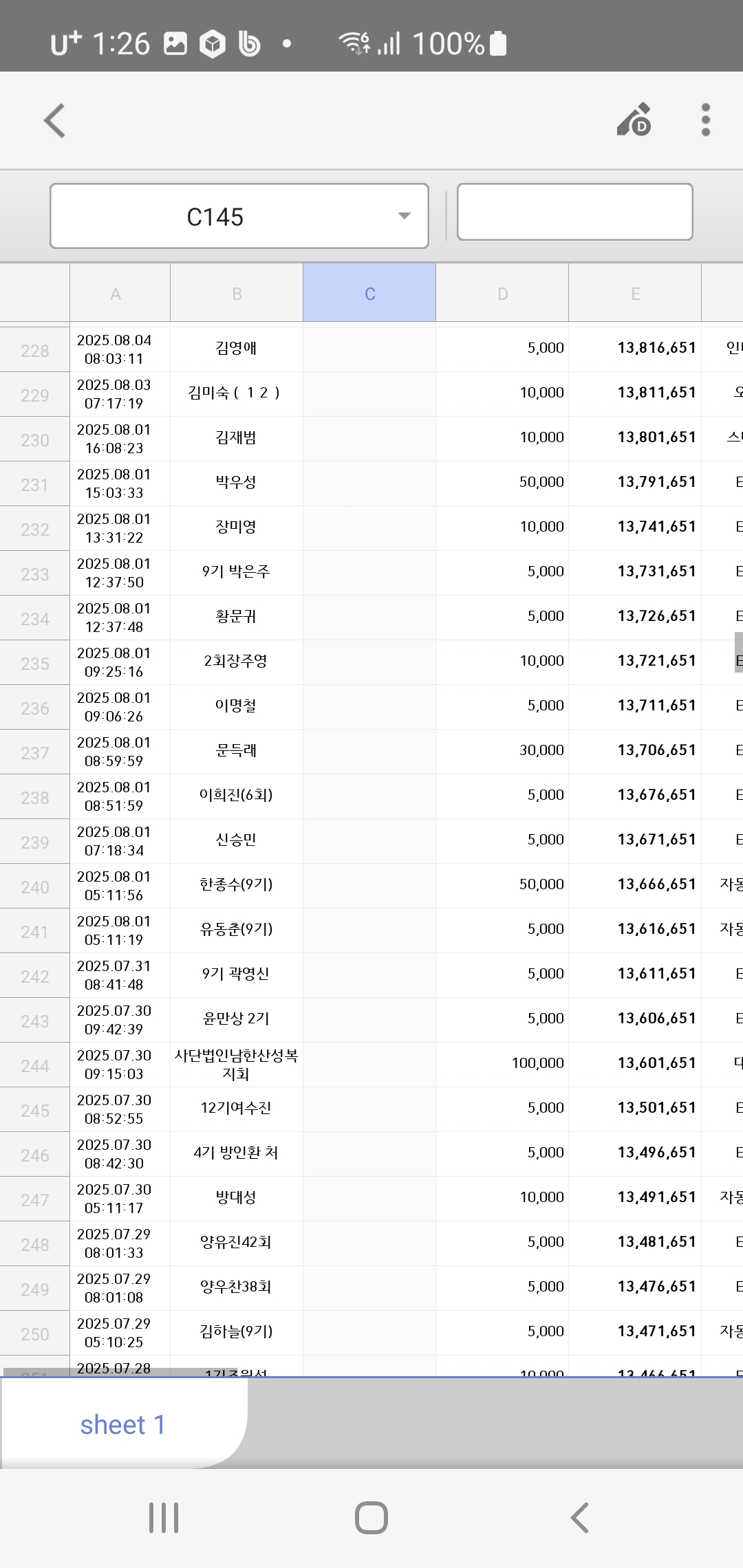Open the edit mode pencil icon

[x=634, y=120]
